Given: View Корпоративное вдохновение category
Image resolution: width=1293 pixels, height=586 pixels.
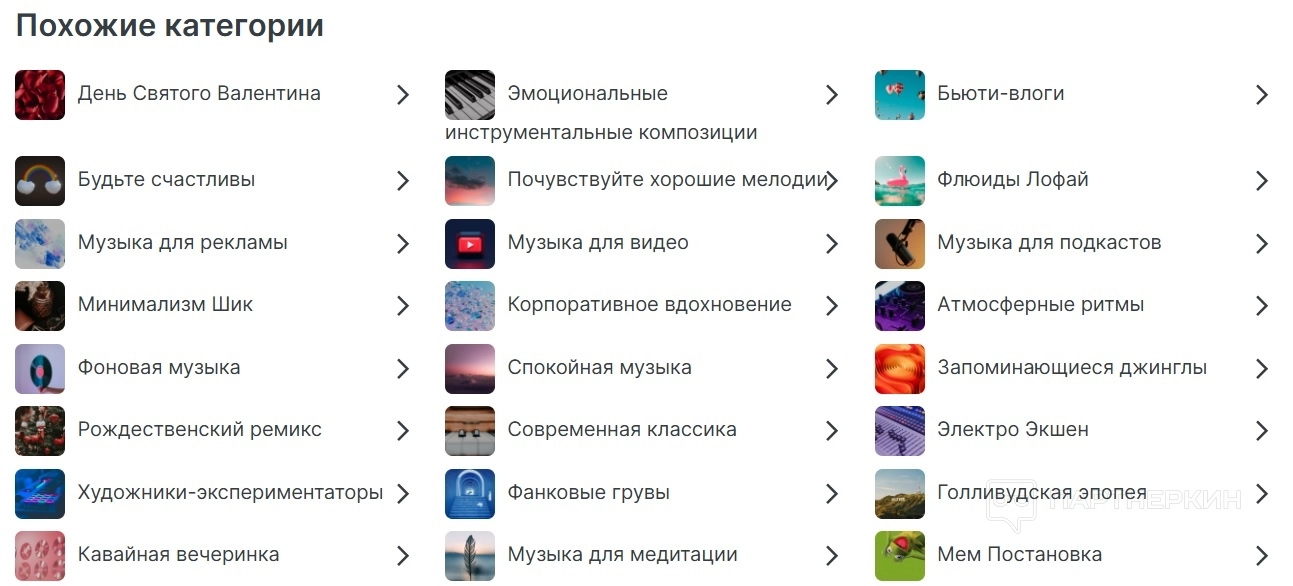Looking at the screenshot, I should click(x=649, y=305).
